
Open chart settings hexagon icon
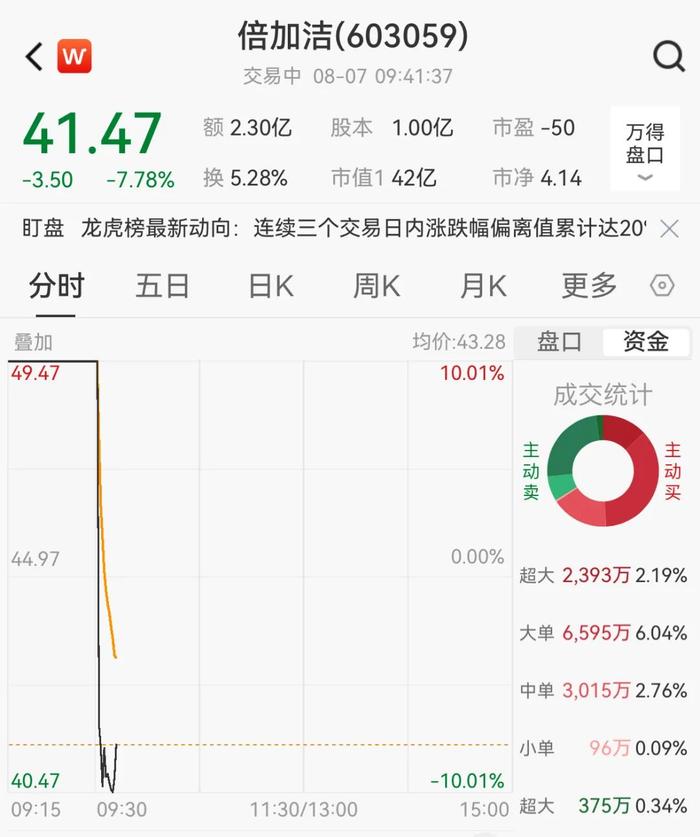tap(662, 286)
